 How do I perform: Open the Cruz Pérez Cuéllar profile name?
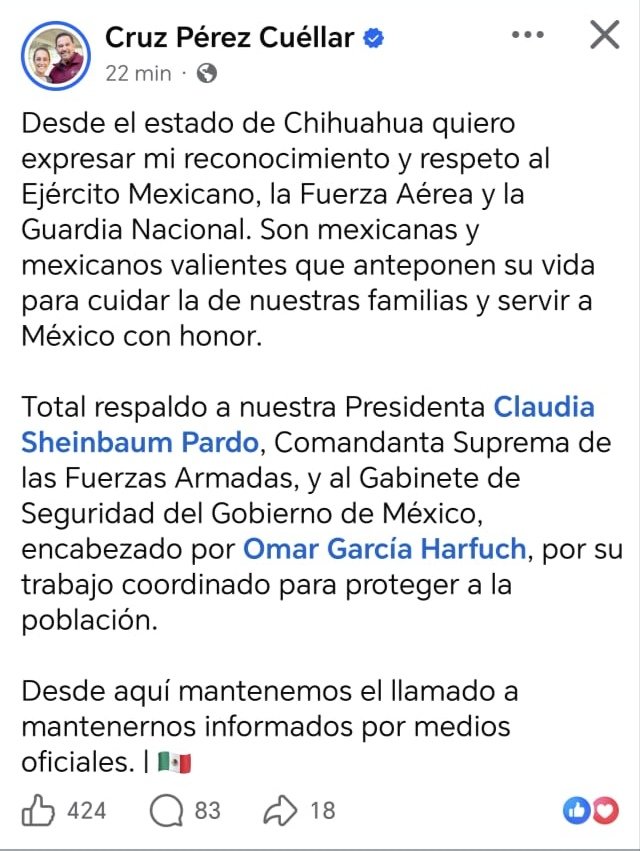point(230,38)
